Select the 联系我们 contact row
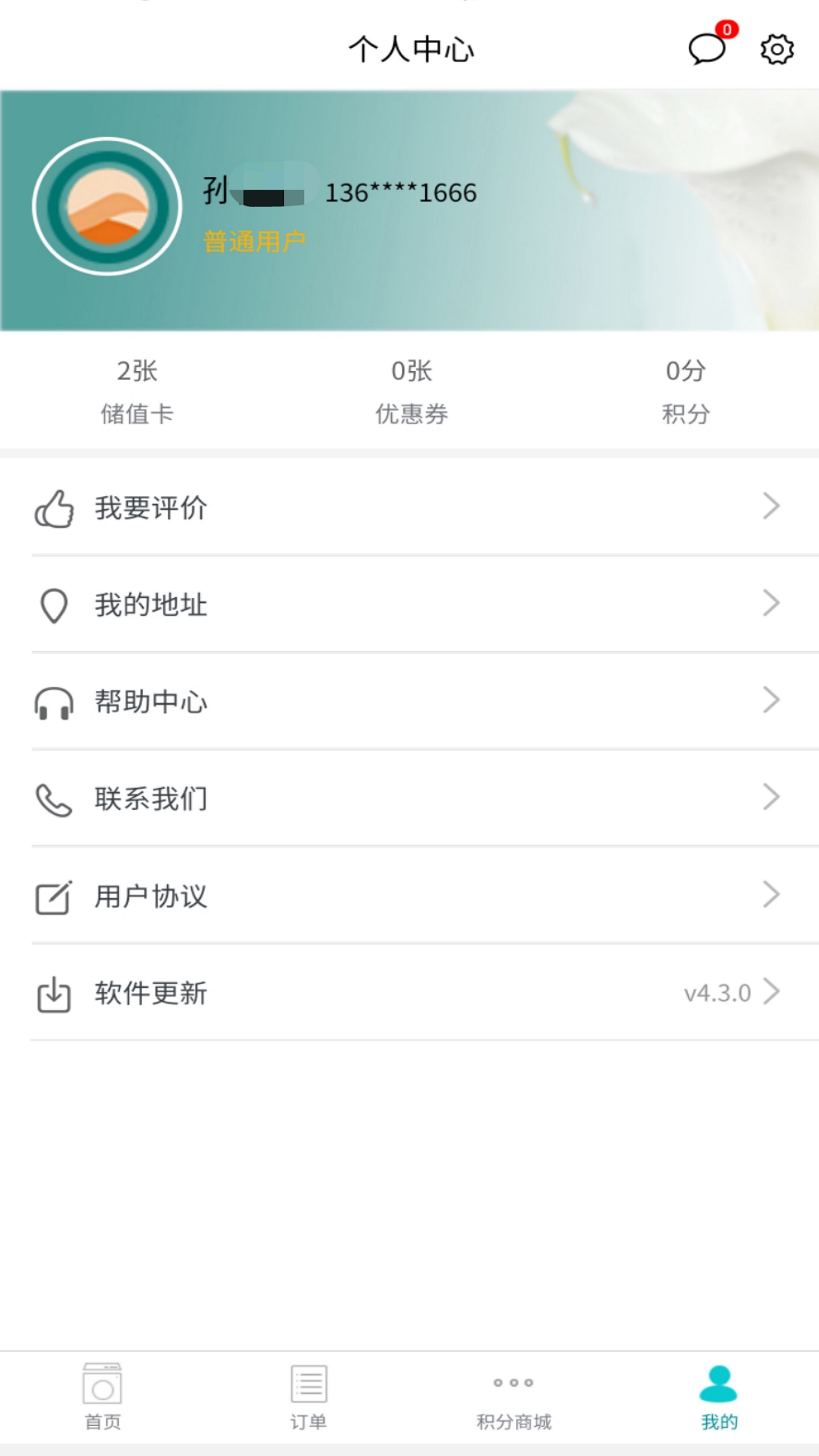The image size is (819, 1456). [x=409, y=799]
